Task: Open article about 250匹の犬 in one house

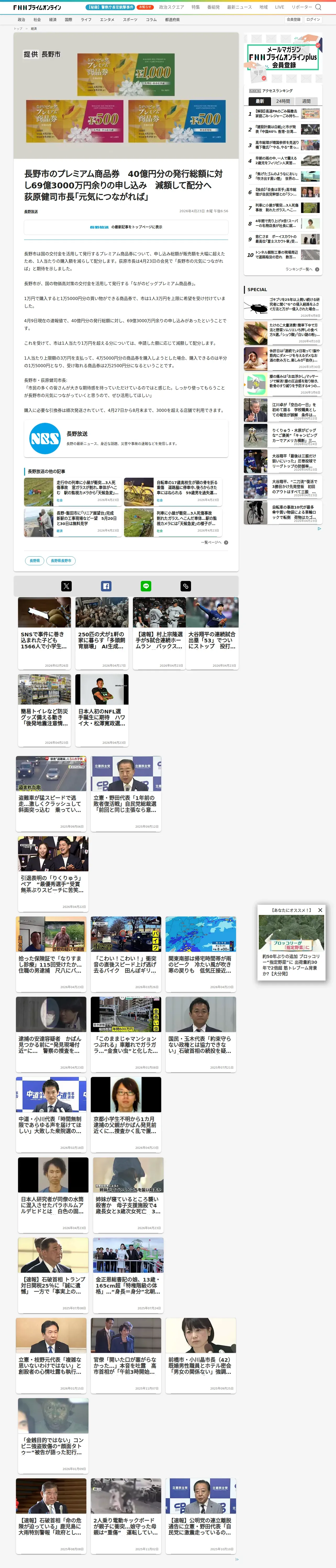Action: (x=102, y=633)
